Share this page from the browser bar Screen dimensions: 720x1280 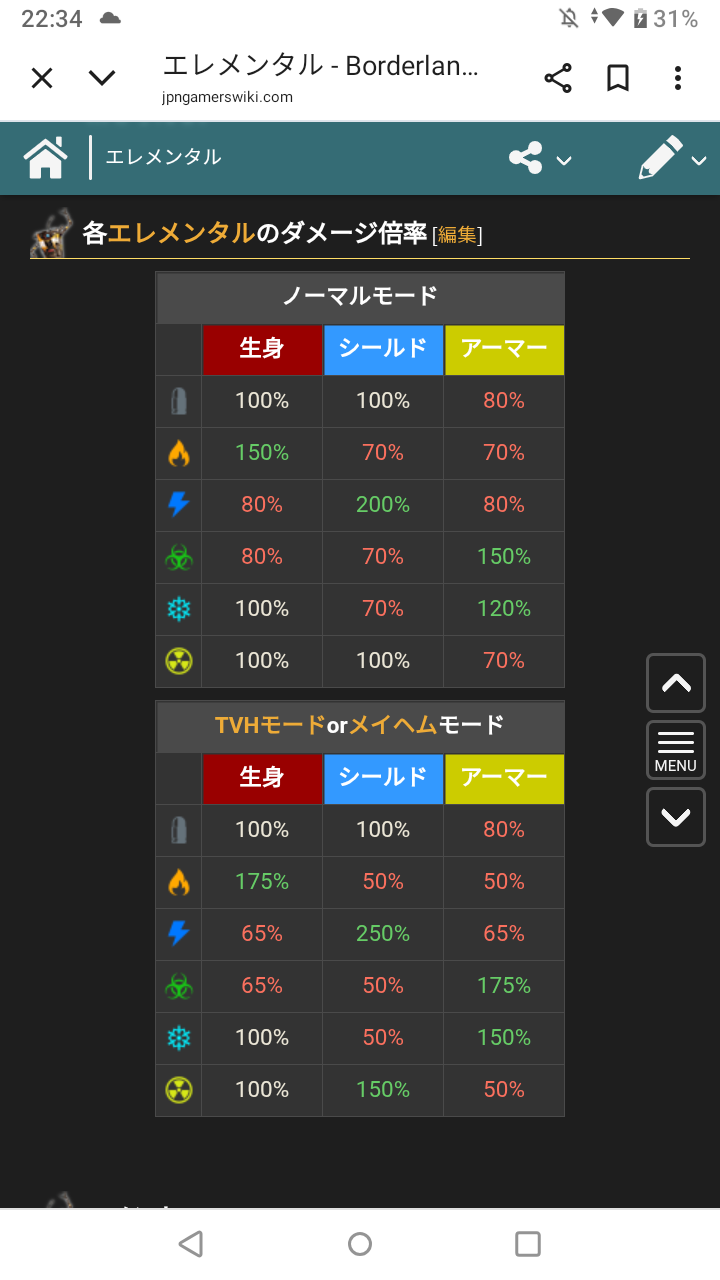[557, 78]
